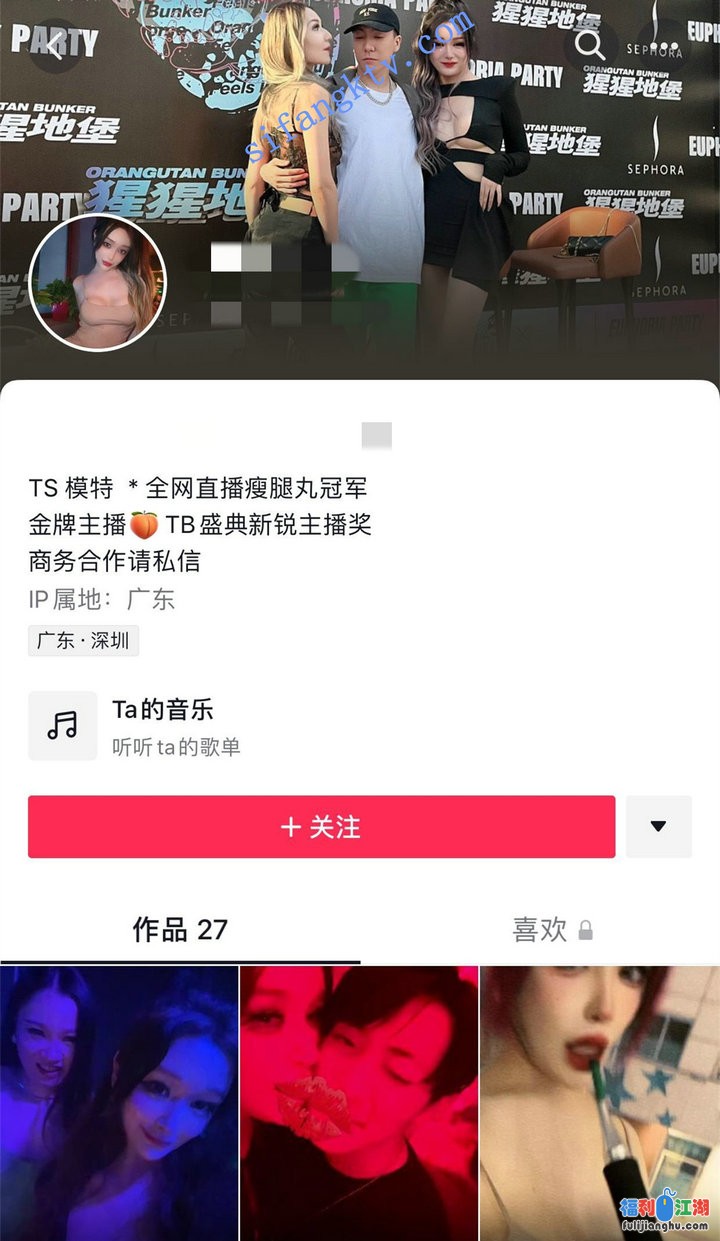This screenshot has height=1241, width=720.
Task: Select the 广东·深圳 location tag
Action: pos(84,641)
